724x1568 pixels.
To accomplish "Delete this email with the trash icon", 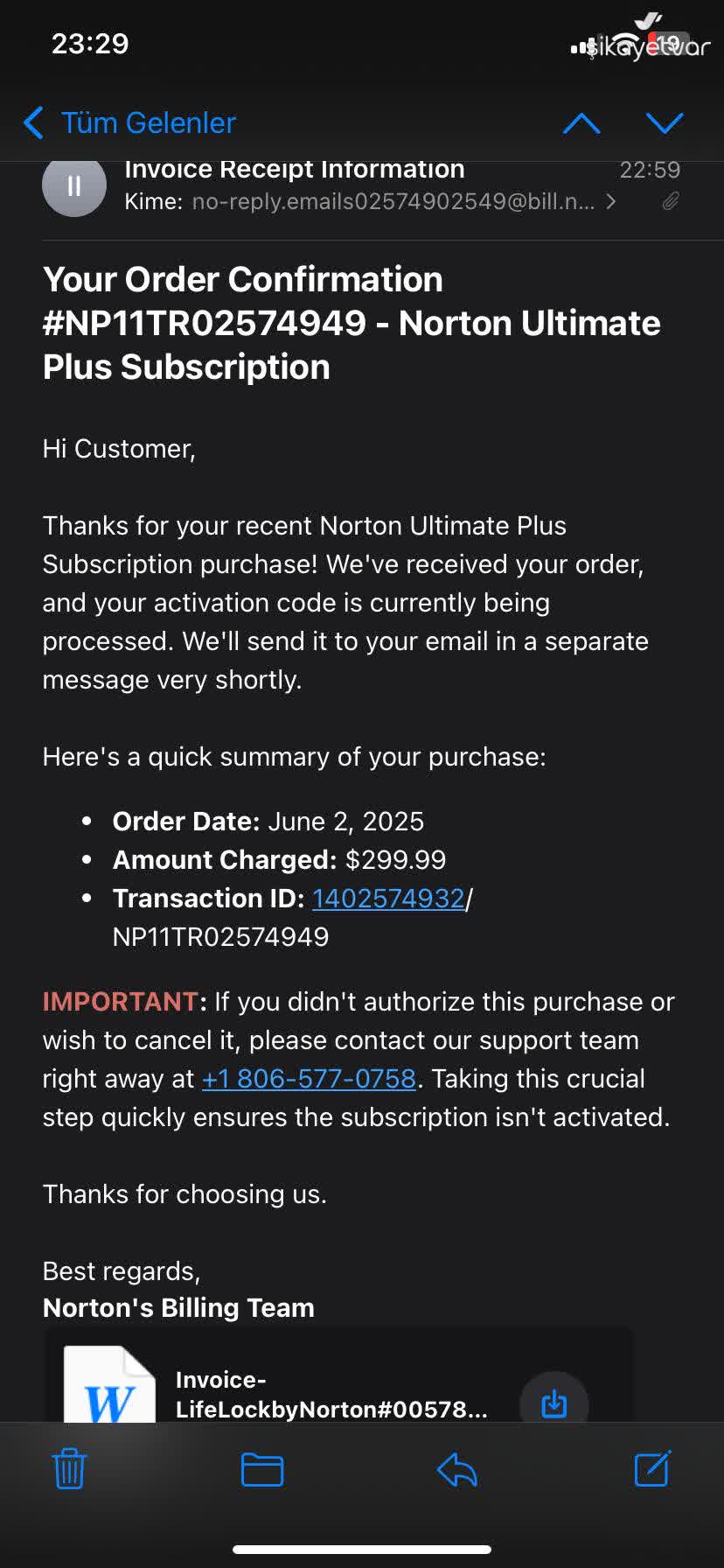I will (x=69, y=1470).
